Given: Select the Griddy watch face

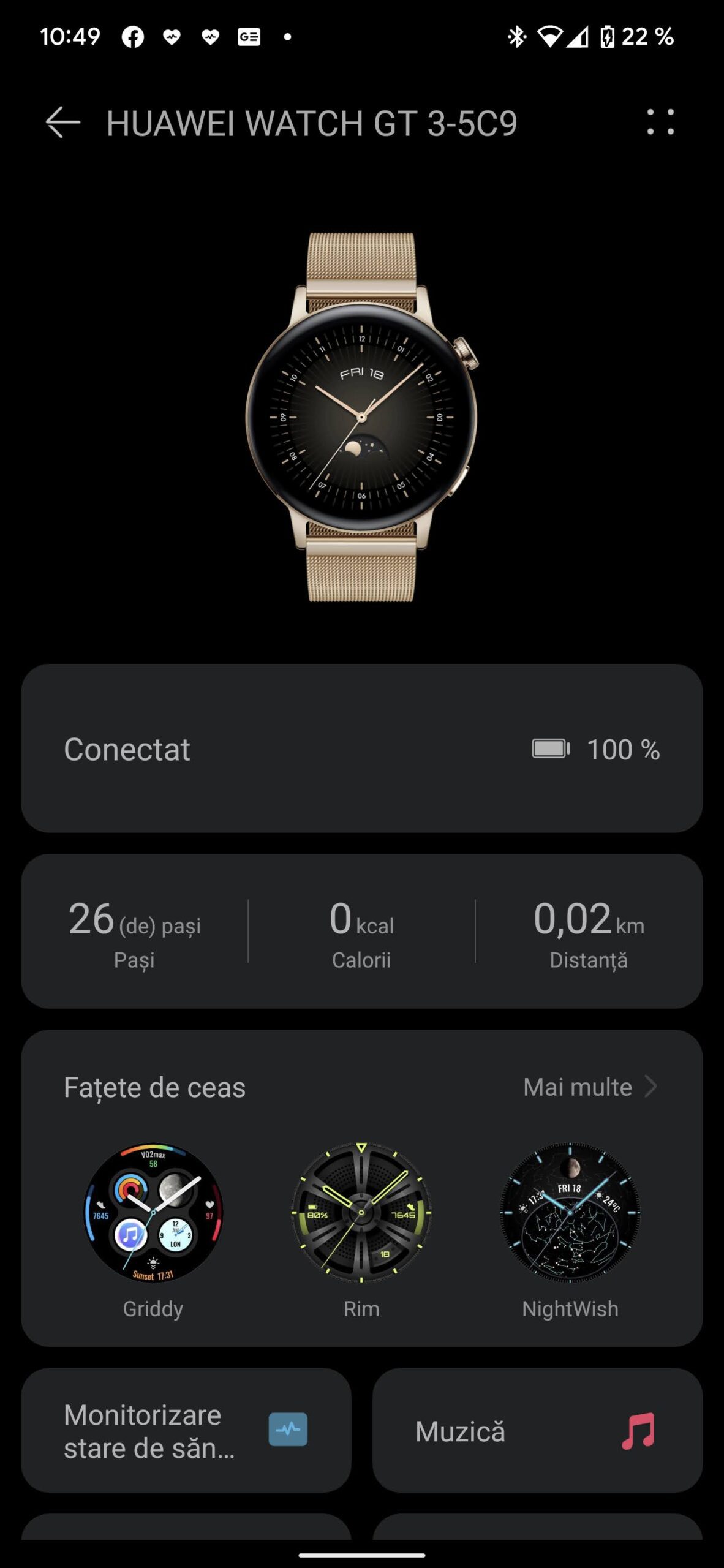Looking at the screenshot, I should (153, 1213).
